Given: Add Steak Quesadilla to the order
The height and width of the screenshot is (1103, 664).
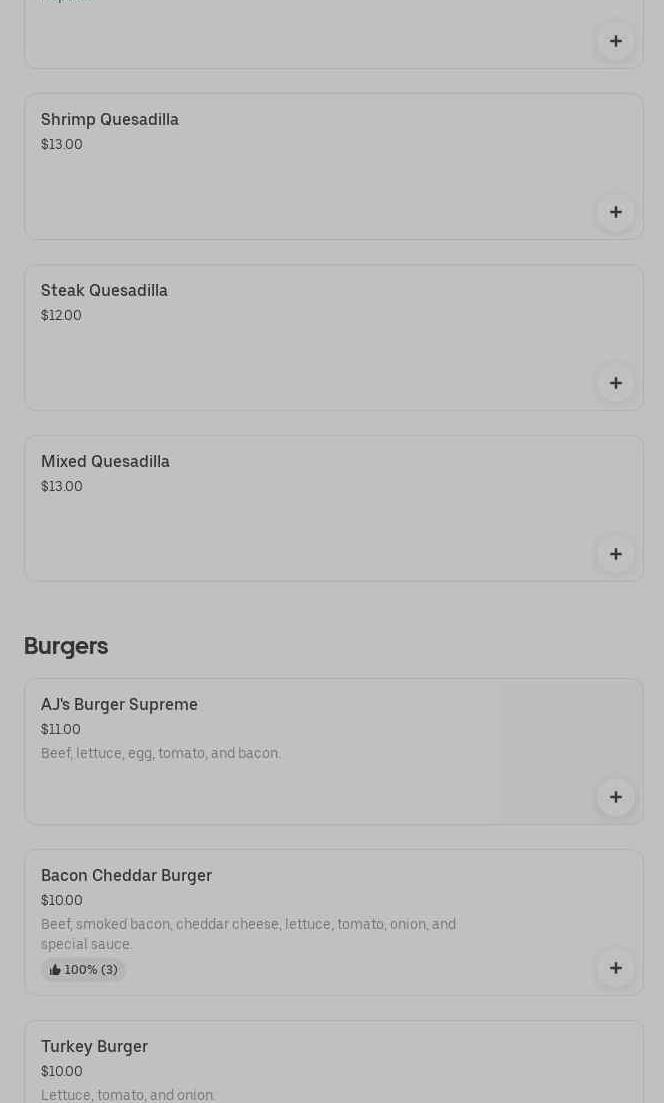Looking at the screenshot, I should [615, 383].
